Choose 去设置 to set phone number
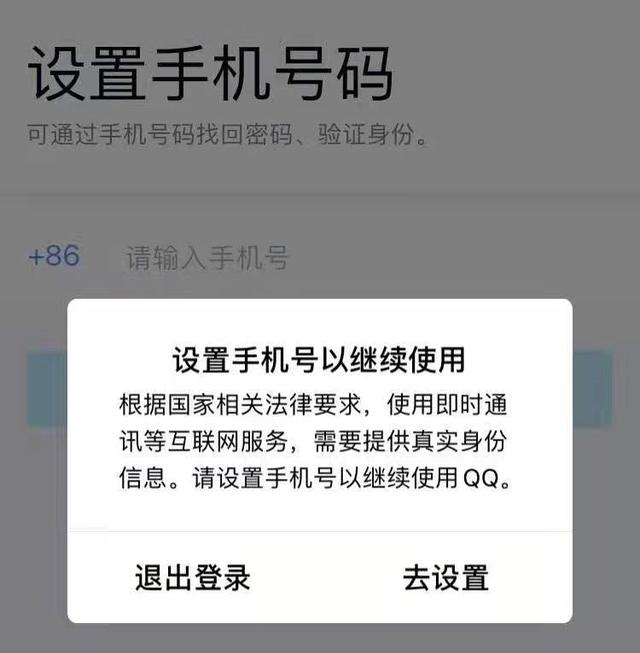The height and width of the screenshot is (653, 640). [446, 577]
